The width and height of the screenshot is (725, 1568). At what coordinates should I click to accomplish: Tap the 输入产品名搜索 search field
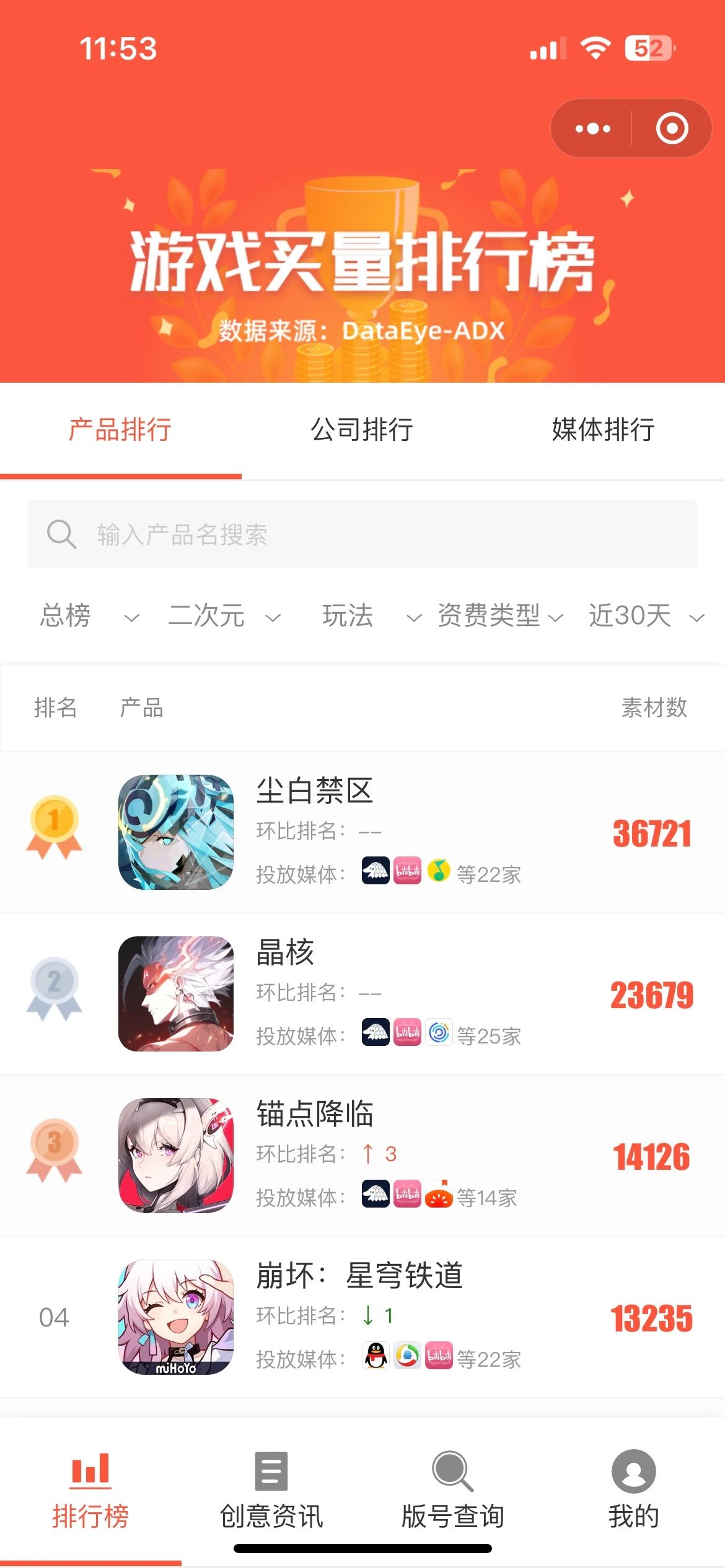pyautogui.click(x=362, y=534)
